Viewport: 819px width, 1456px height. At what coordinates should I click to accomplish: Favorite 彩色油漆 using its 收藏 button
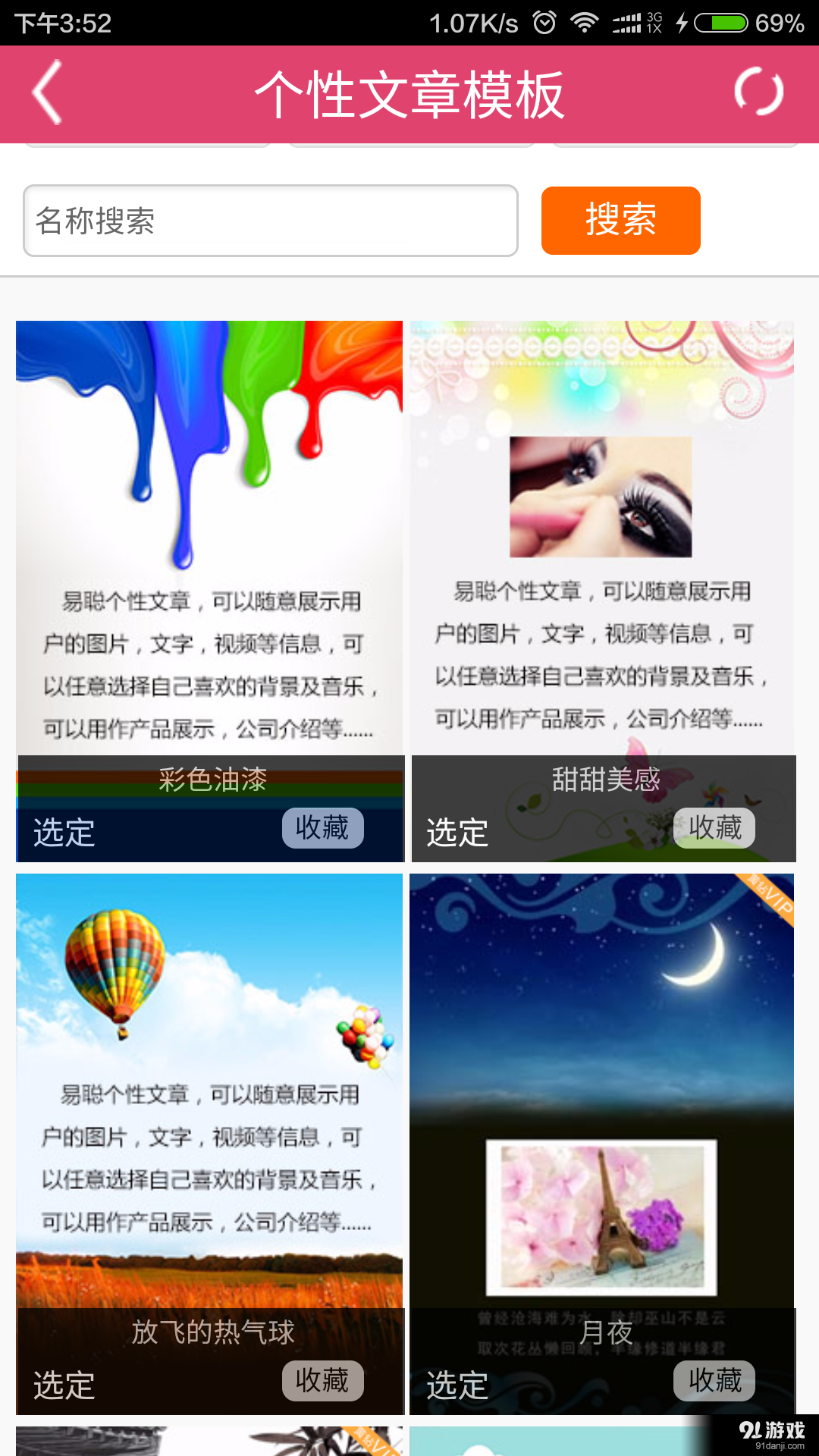[x=322, y=829]
